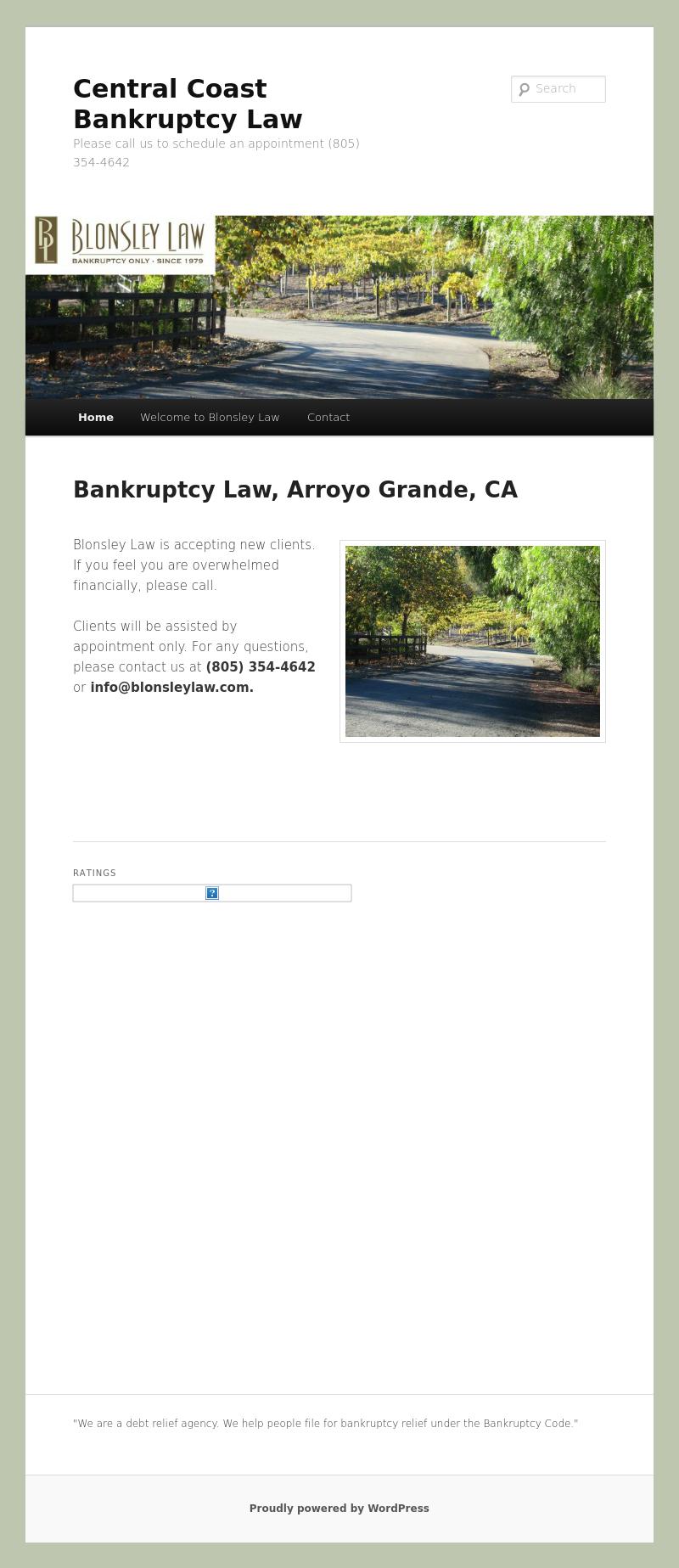Open the Central Coast Bankruptcy Law title link
Image resolution: width=679 pixels, height=1568 pixels.
tap(188, 104)
